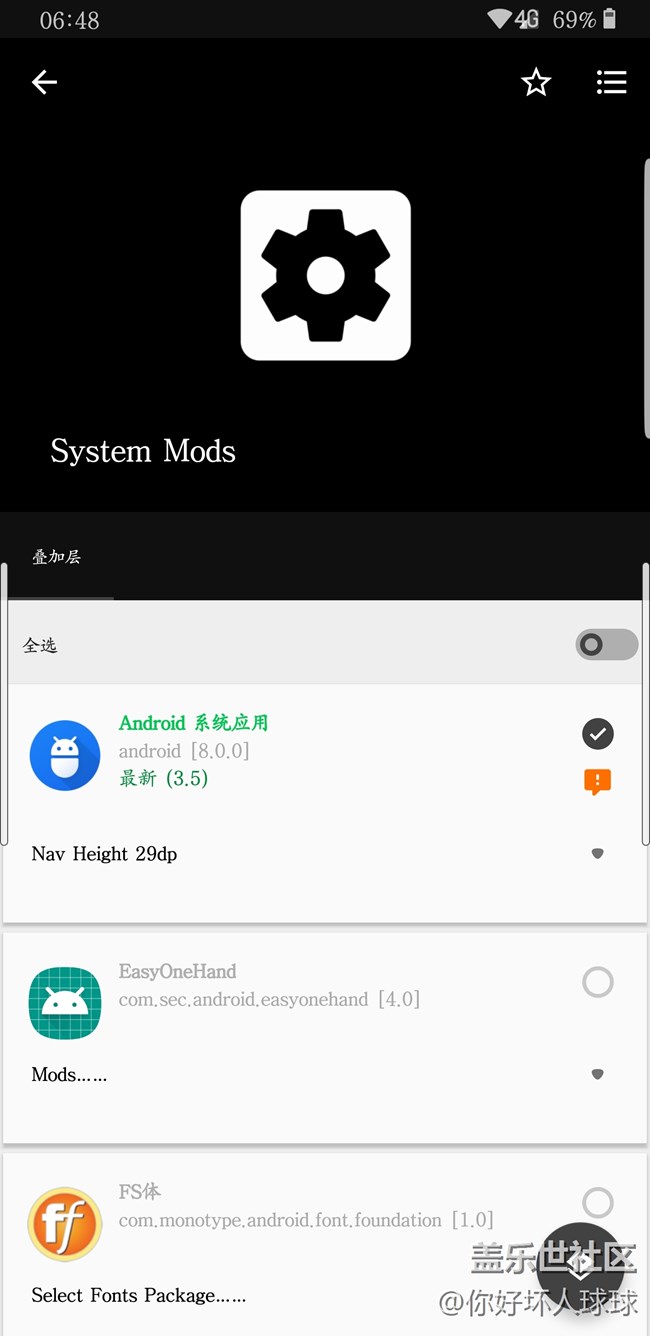Uncheck the Android 系统应用 overlay
Screen dimensions: 650x1336
597,734
